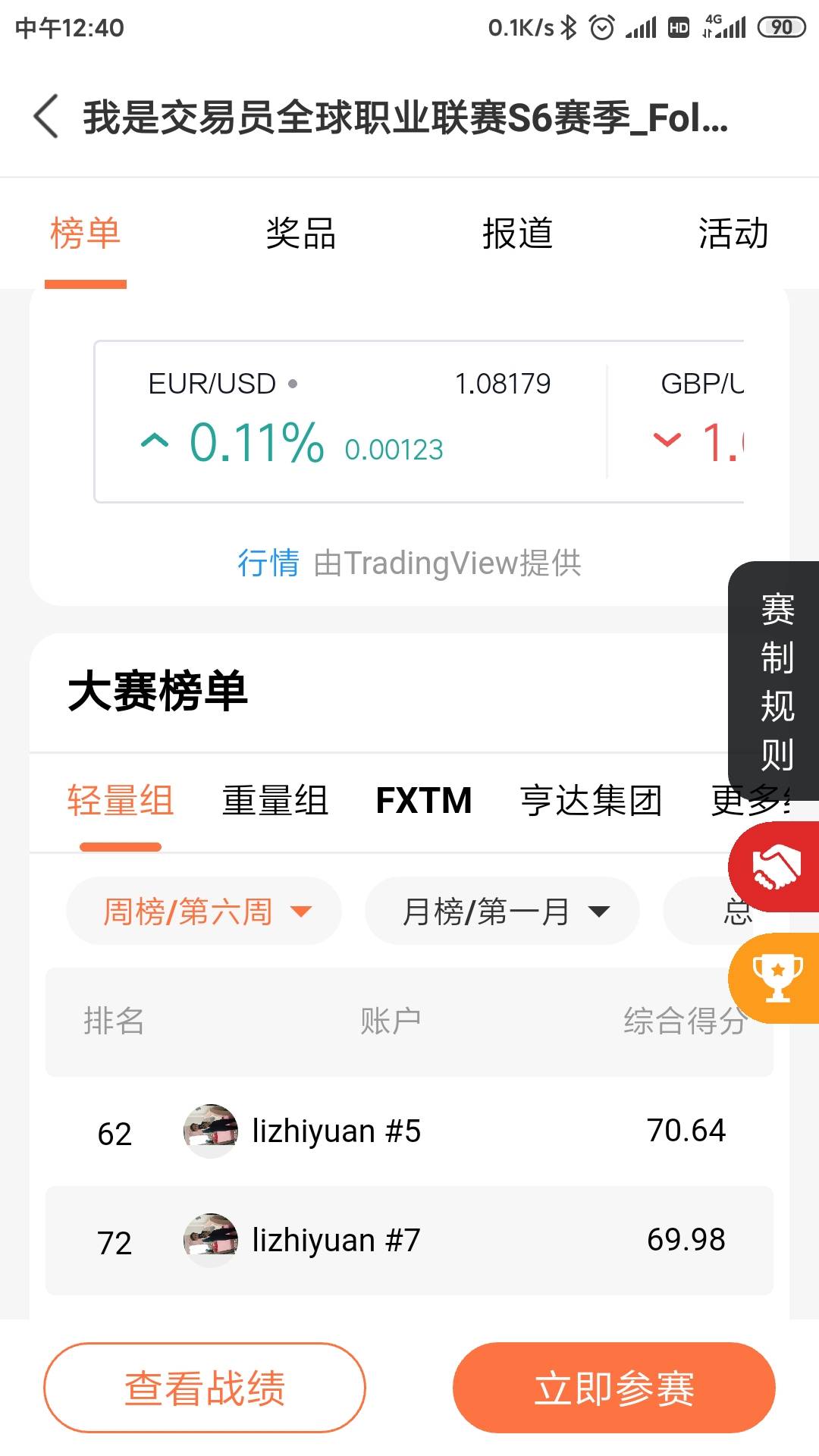The image size is (819, 1456).
Task: Open lizhiyuan #5 account row
Action: (409, 1131)
